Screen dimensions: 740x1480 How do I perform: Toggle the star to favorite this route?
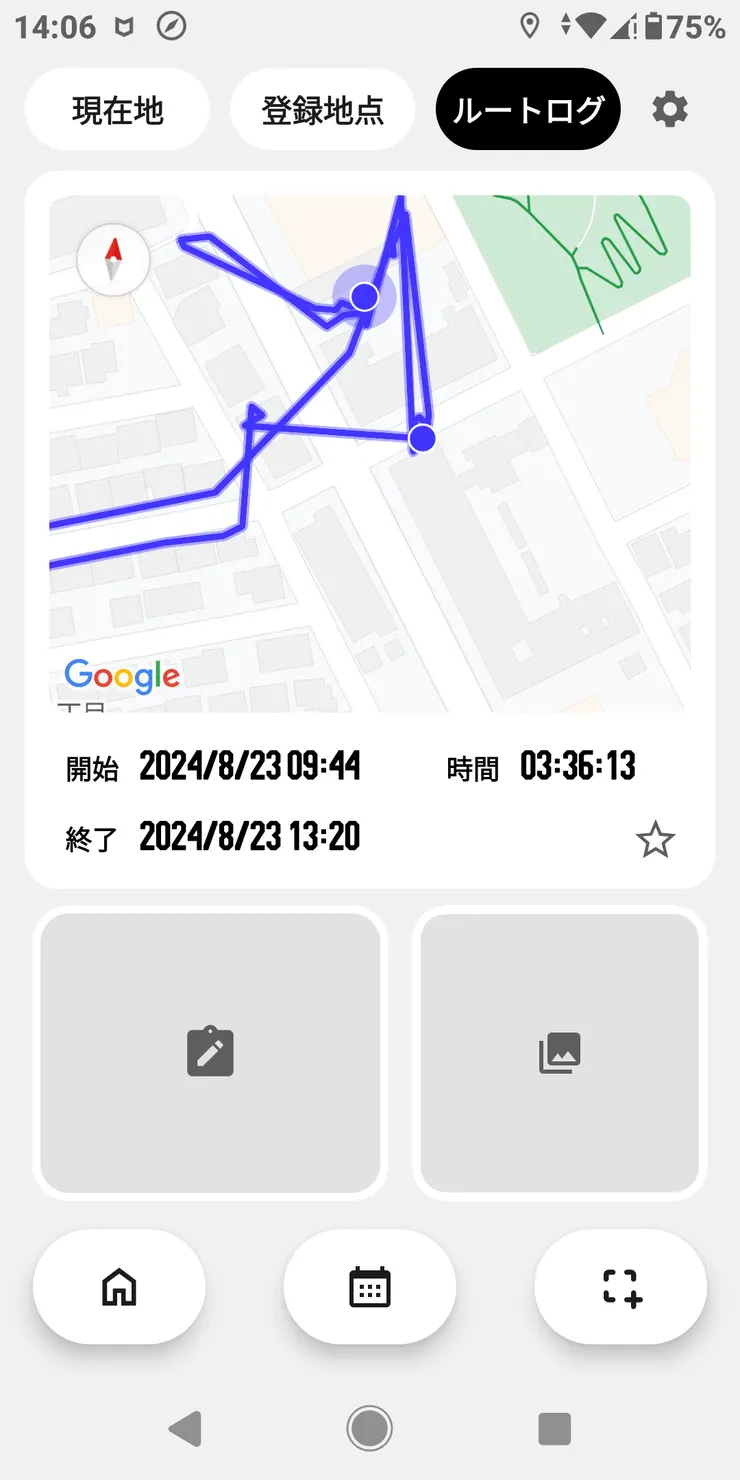point(656,840)
